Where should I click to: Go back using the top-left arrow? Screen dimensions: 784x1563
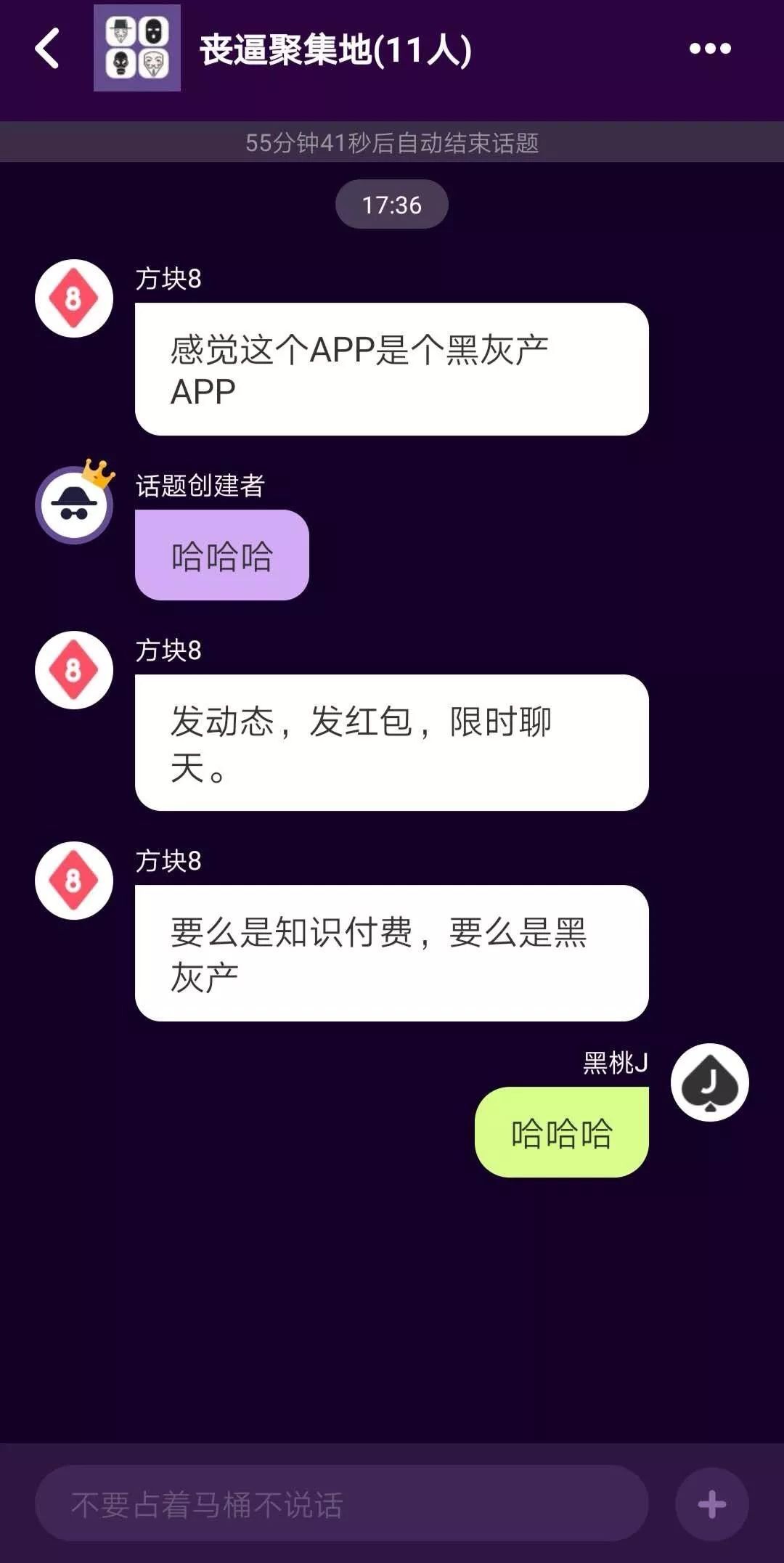click(48, 49)
